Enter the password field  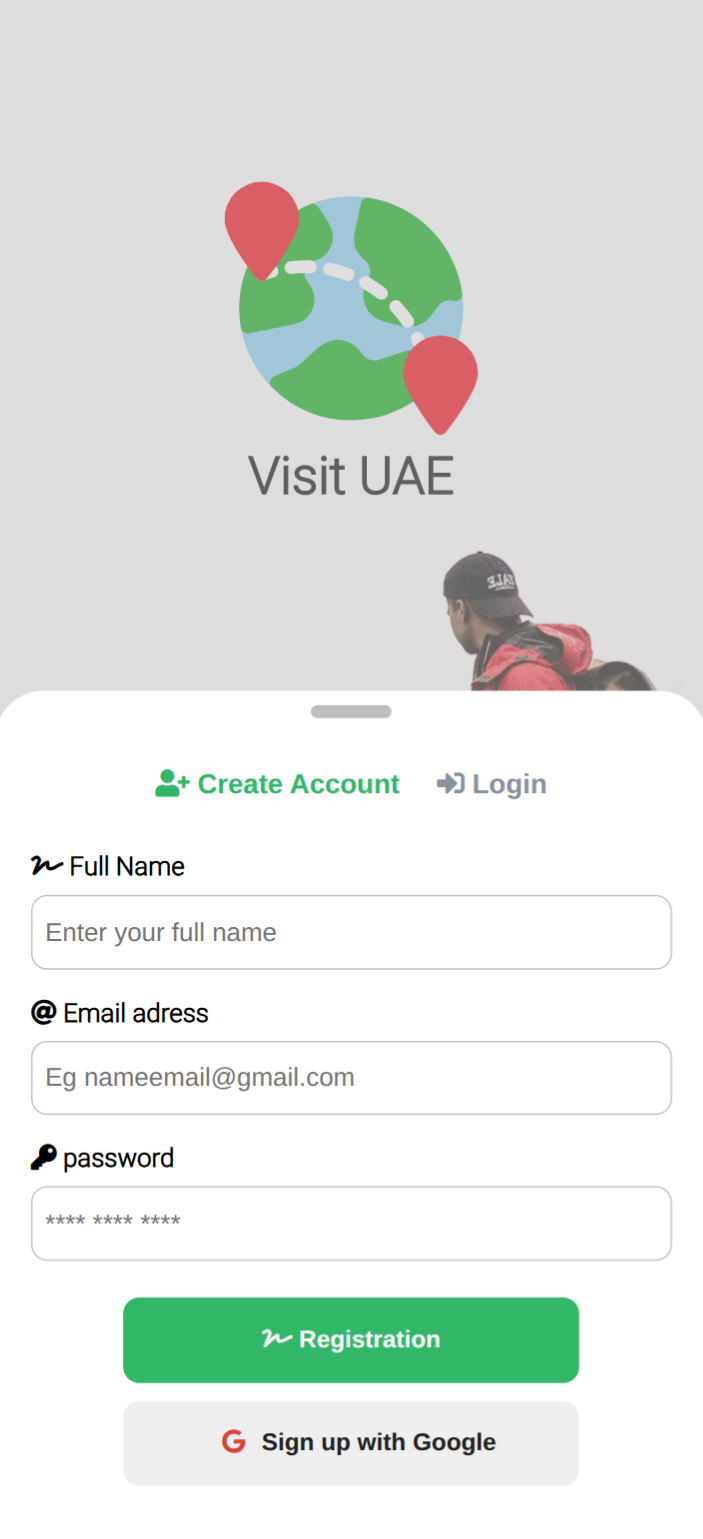click(x=351, y=1223)
